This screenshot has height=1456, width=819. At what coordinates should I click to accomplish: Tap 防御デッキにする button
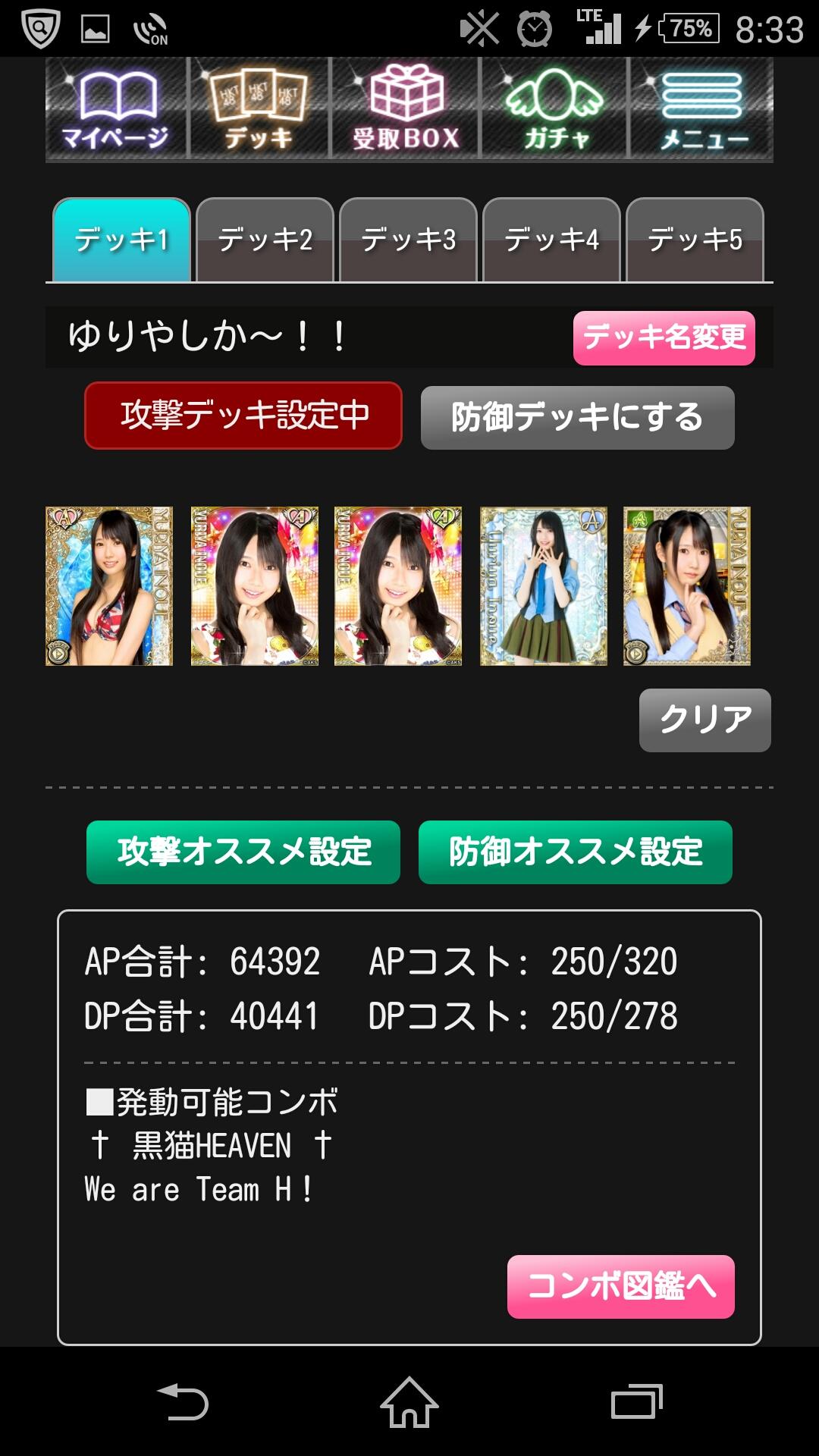(577, 417)
